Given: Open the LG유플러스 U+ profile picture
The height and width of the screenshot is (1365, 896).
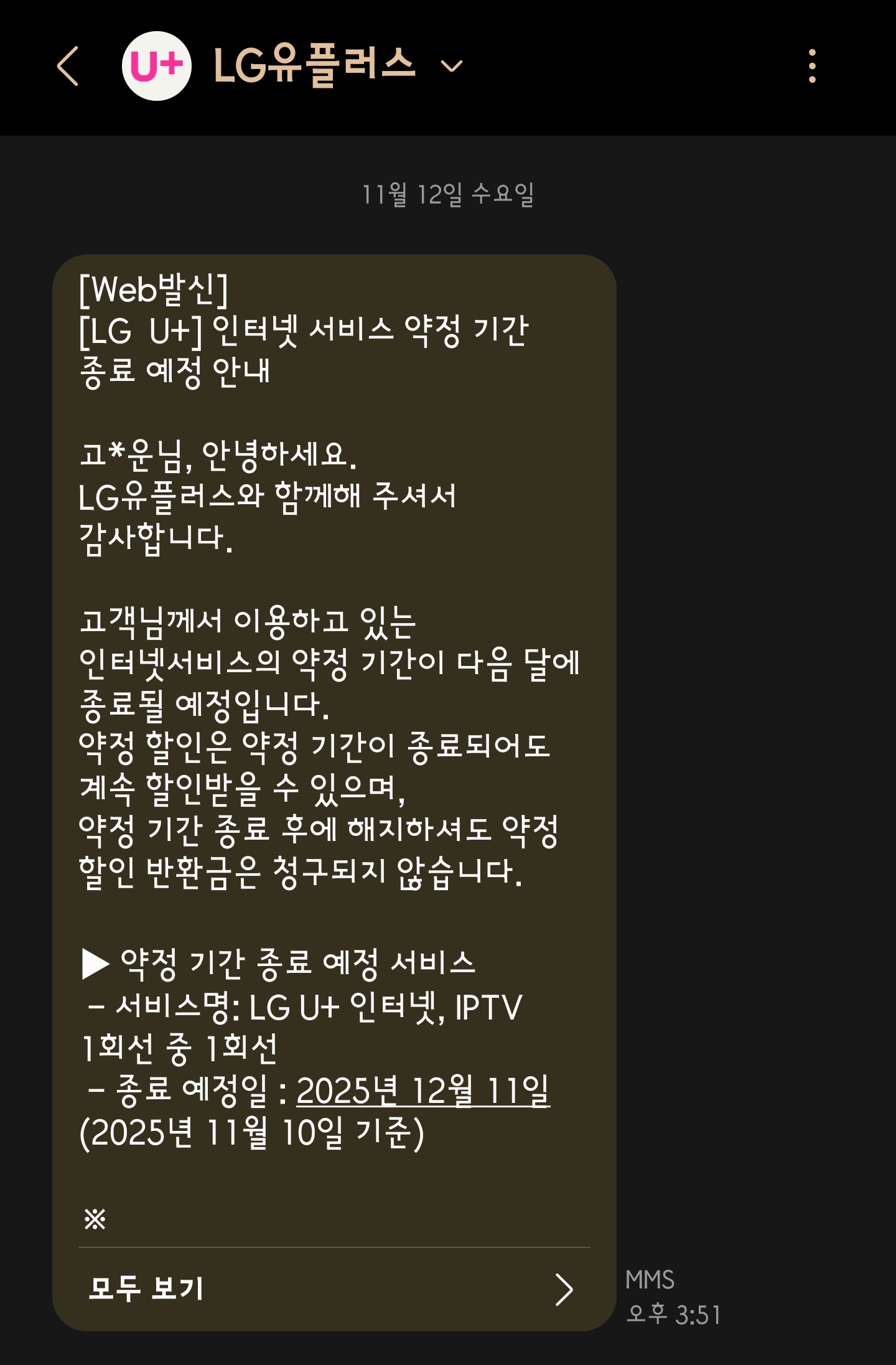Looking at the screenshot, I should pyautogui.click(x=156, y=66).
